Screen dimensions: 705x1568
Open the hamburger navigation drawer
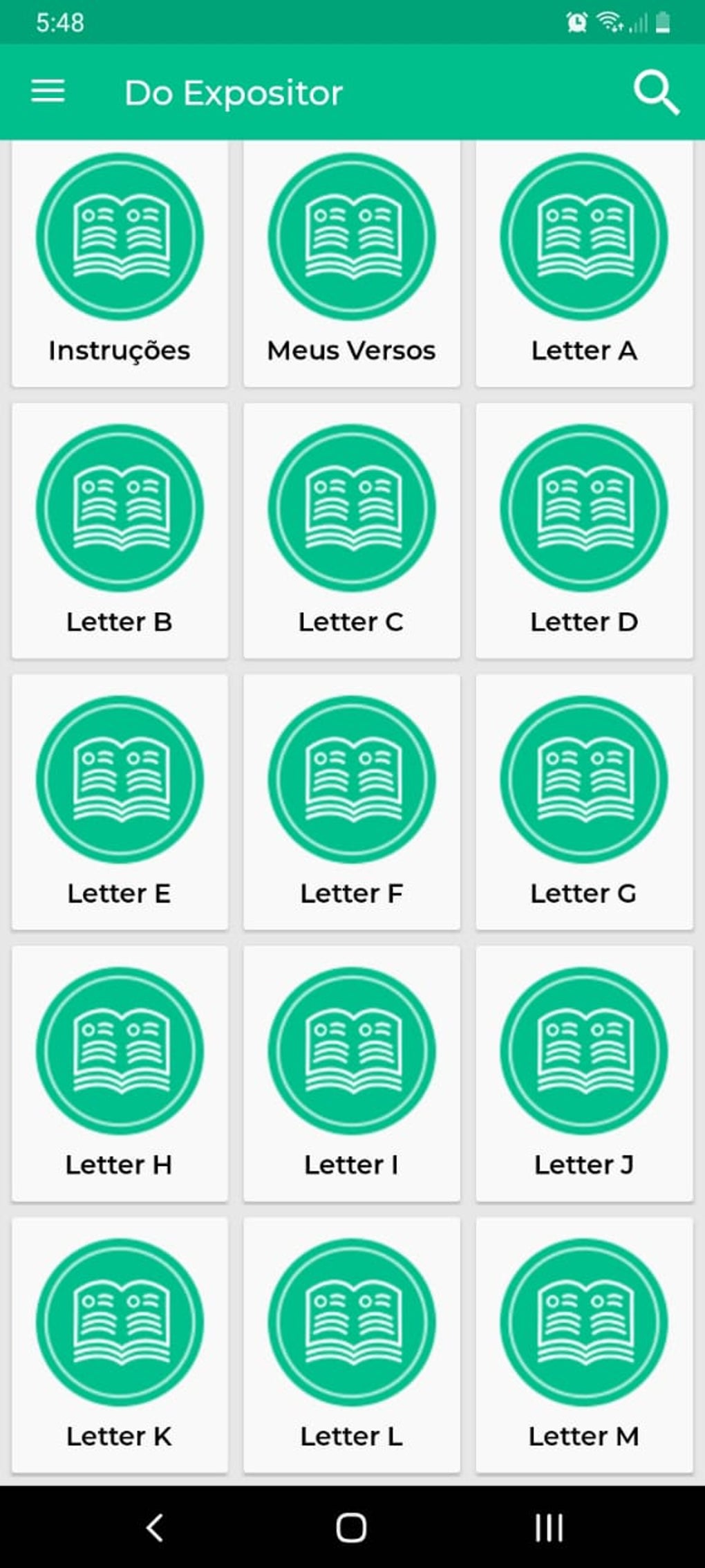pos(48,91)
